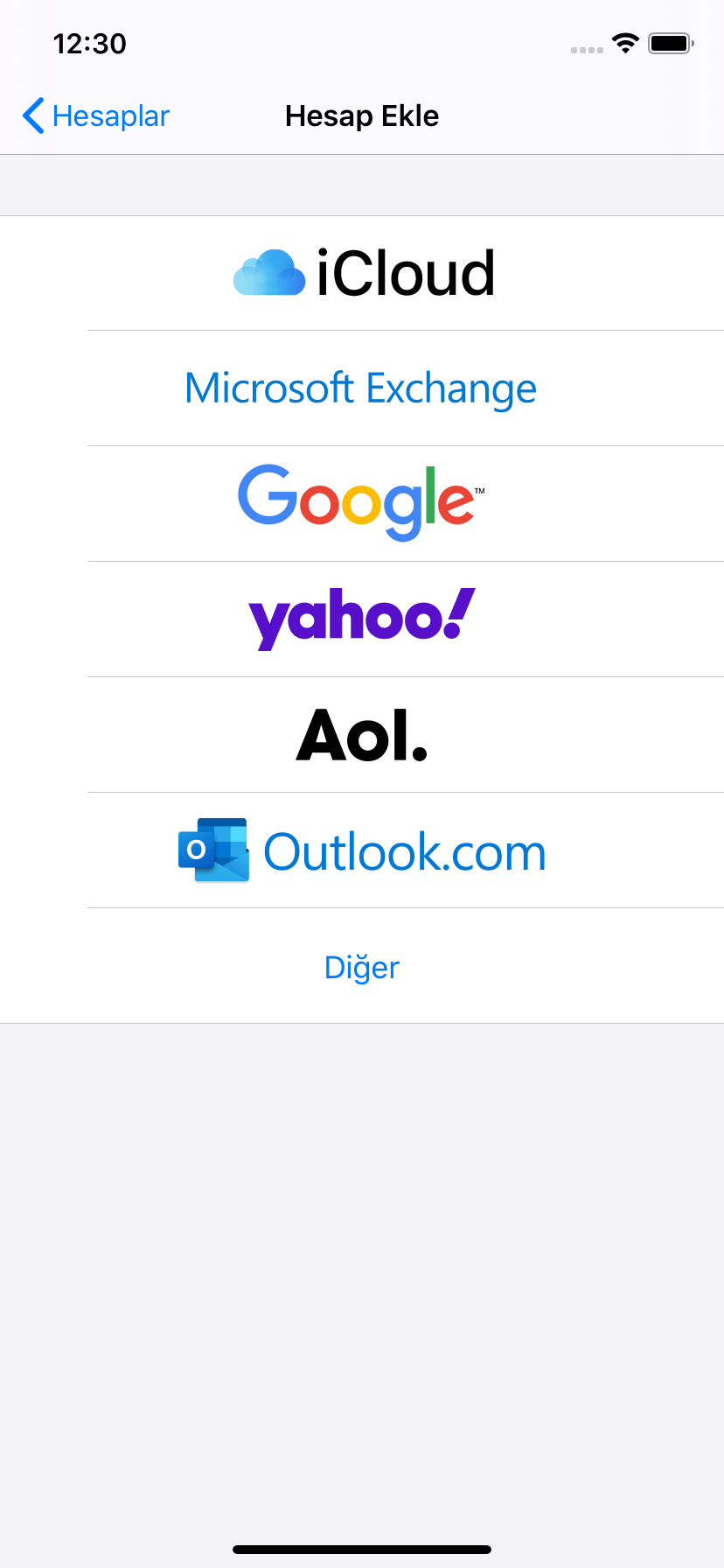Add an Outlook.com account
724x1568 pixels.
[x=362, y=850]
